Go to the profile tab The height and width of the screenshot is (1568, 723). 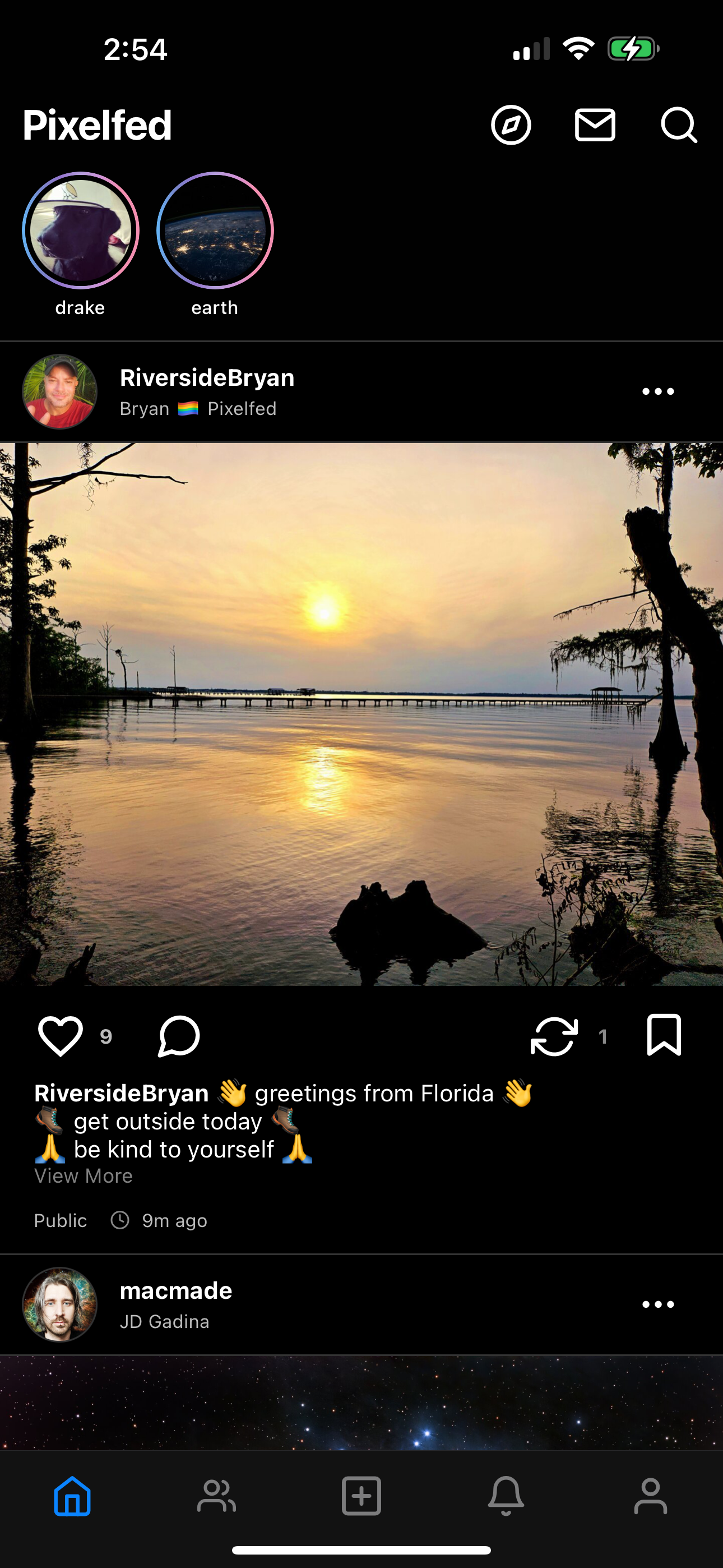(x=651, y=1496)
